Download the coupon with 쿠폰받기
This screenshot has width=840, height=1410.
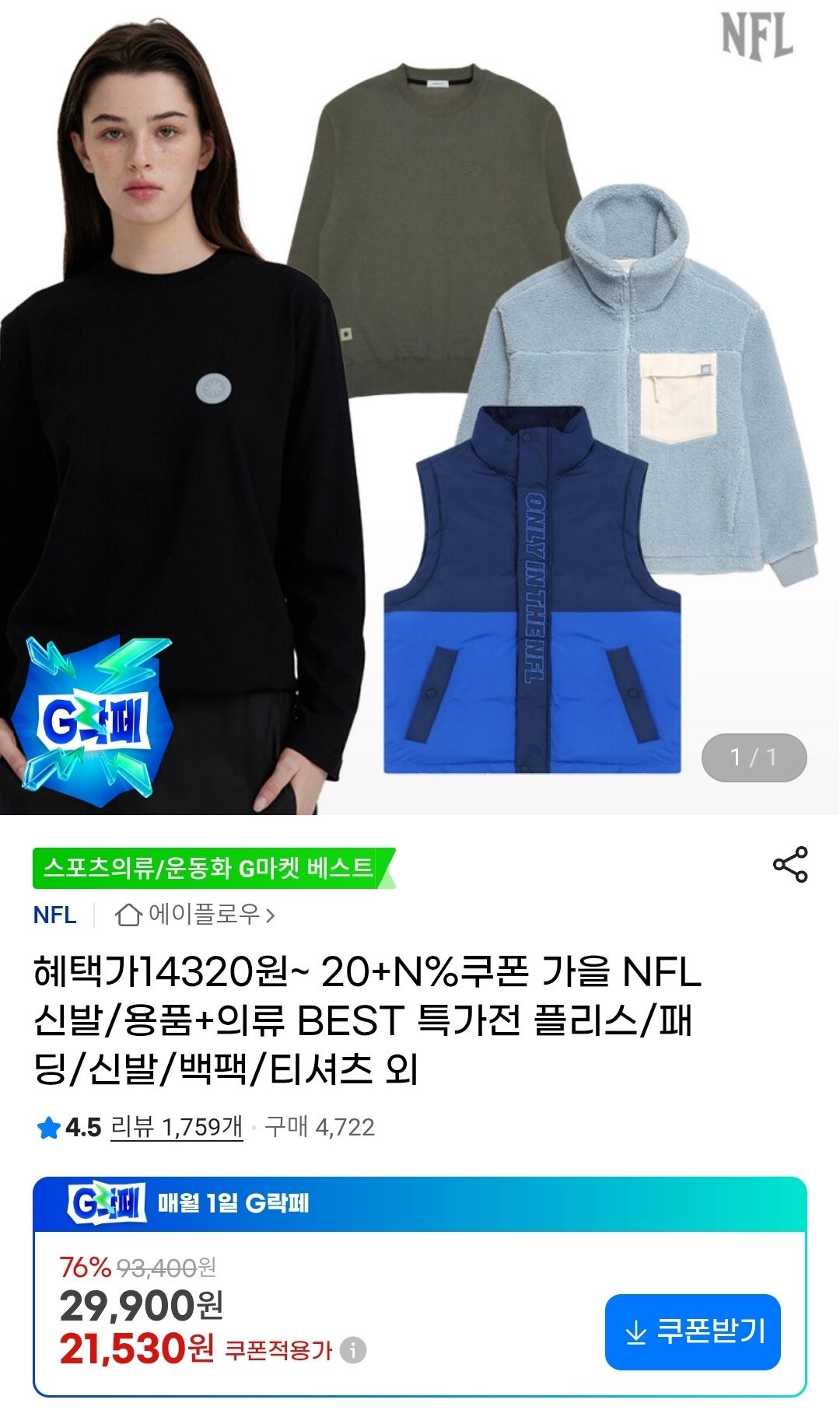point(693,1332)
